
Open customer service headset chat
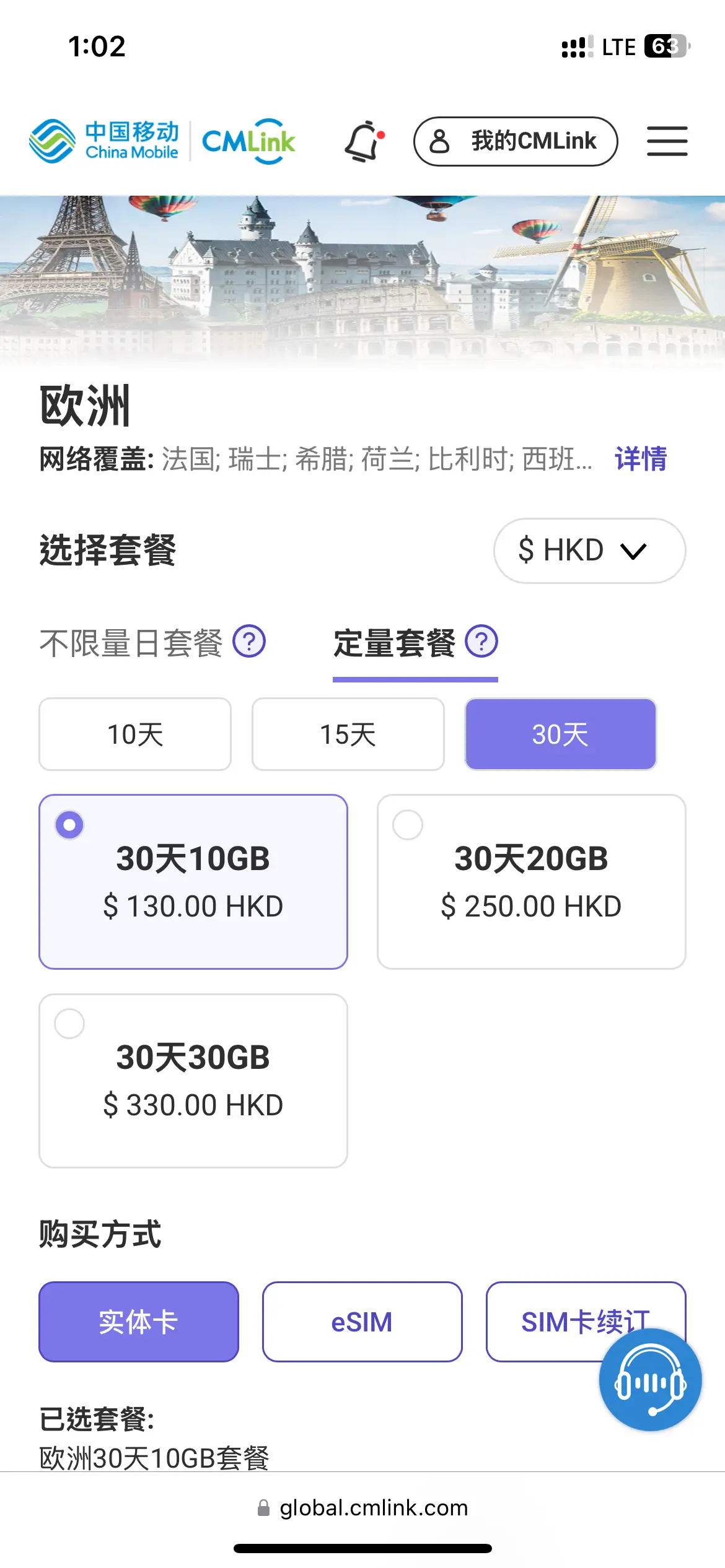click(650, 1380)
